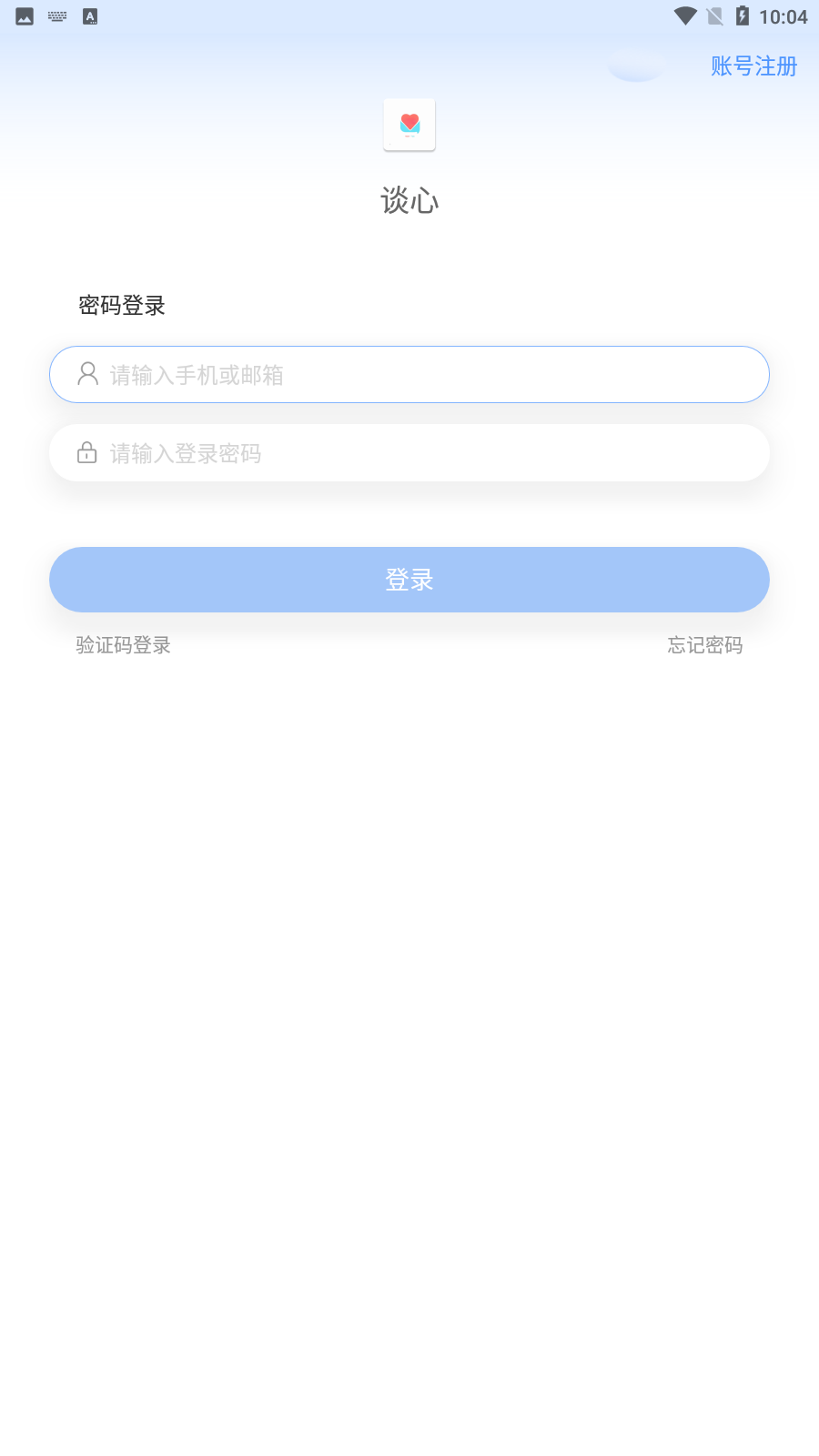819x1456 pixels.
Task: Click the padlock icon in the password field
Action: [86, 452]
